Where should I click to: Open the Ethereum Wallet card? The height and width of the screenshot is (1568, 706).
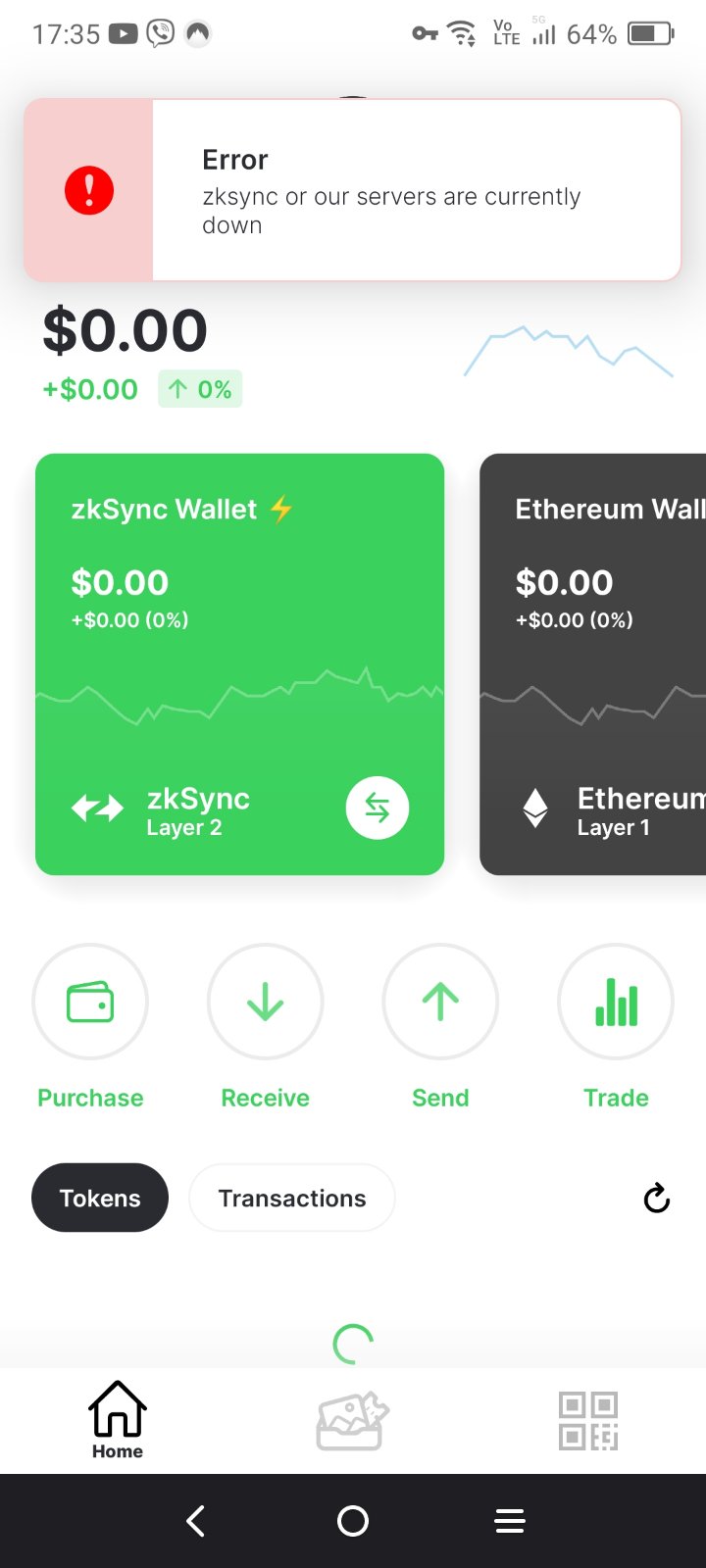[593, 663]
